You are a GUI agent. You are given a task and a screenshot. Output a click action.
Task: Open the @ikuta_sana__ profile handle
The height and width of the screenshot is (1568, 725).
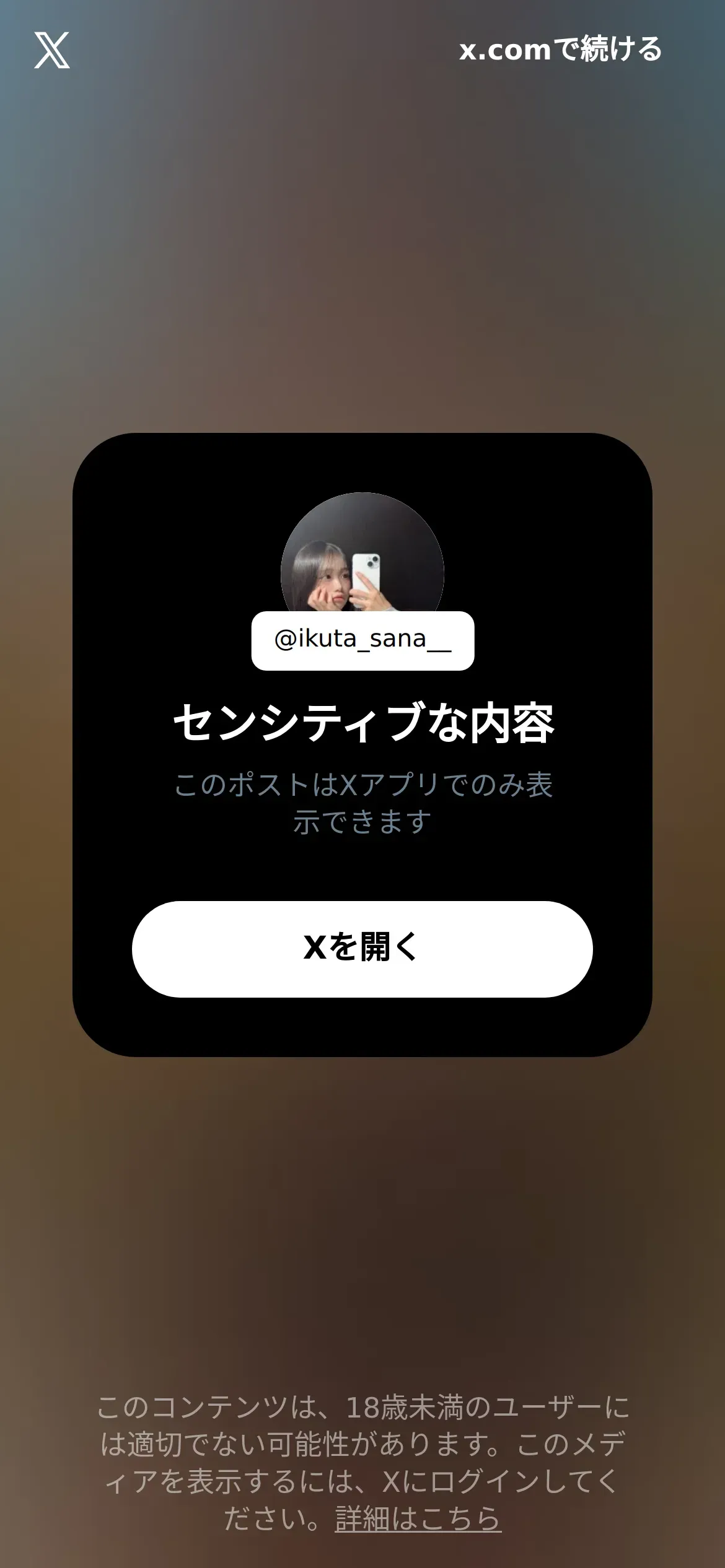tap(362, 640)
